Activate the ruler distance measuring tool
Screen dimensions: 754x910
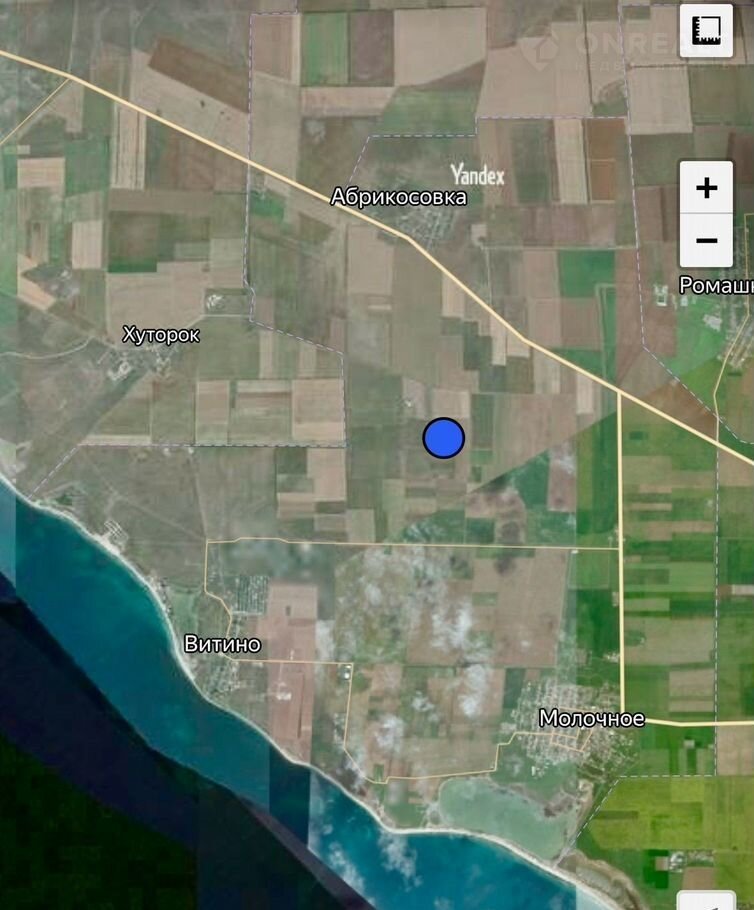click(x=706, y=29)
